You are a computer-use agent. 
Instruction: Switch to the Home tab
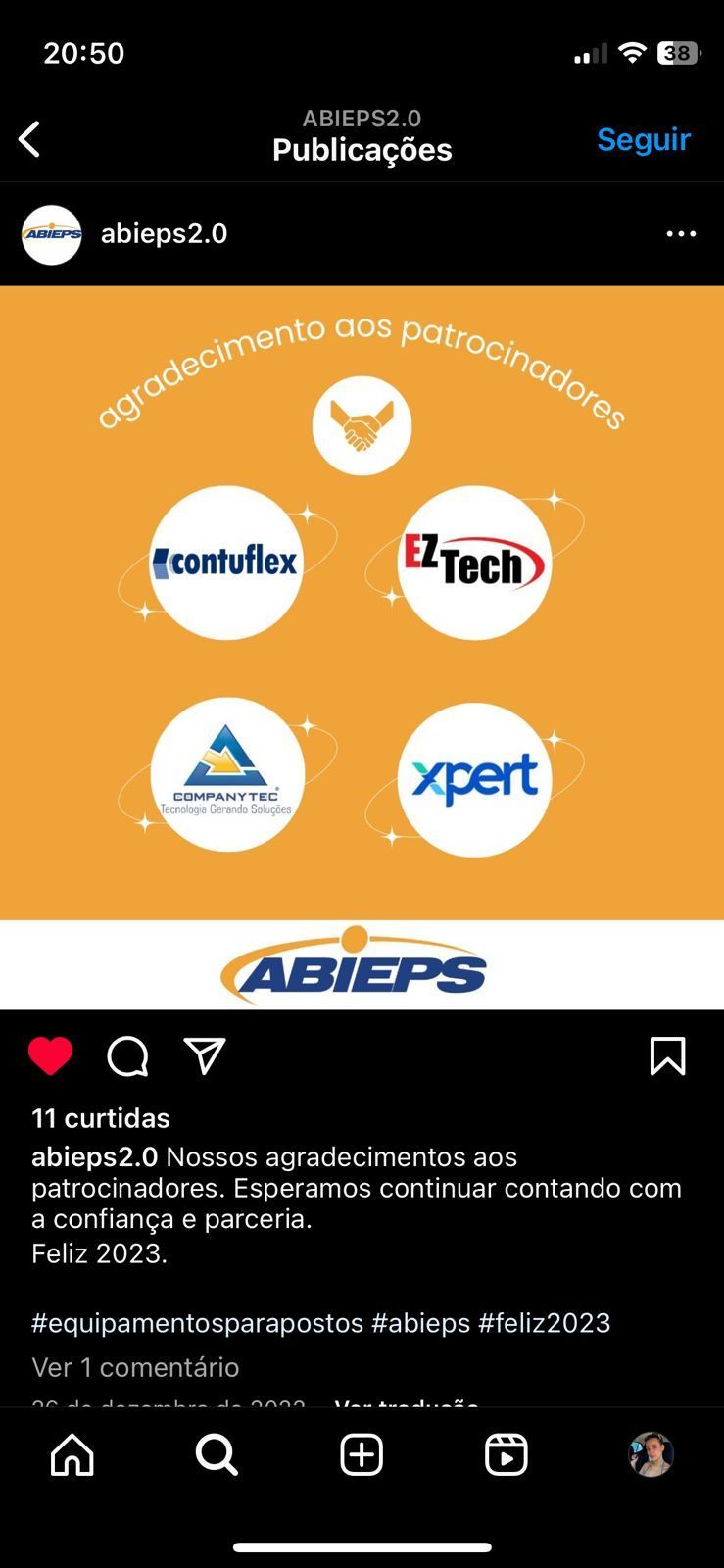pyautogui.click(x=72, y=1455)
